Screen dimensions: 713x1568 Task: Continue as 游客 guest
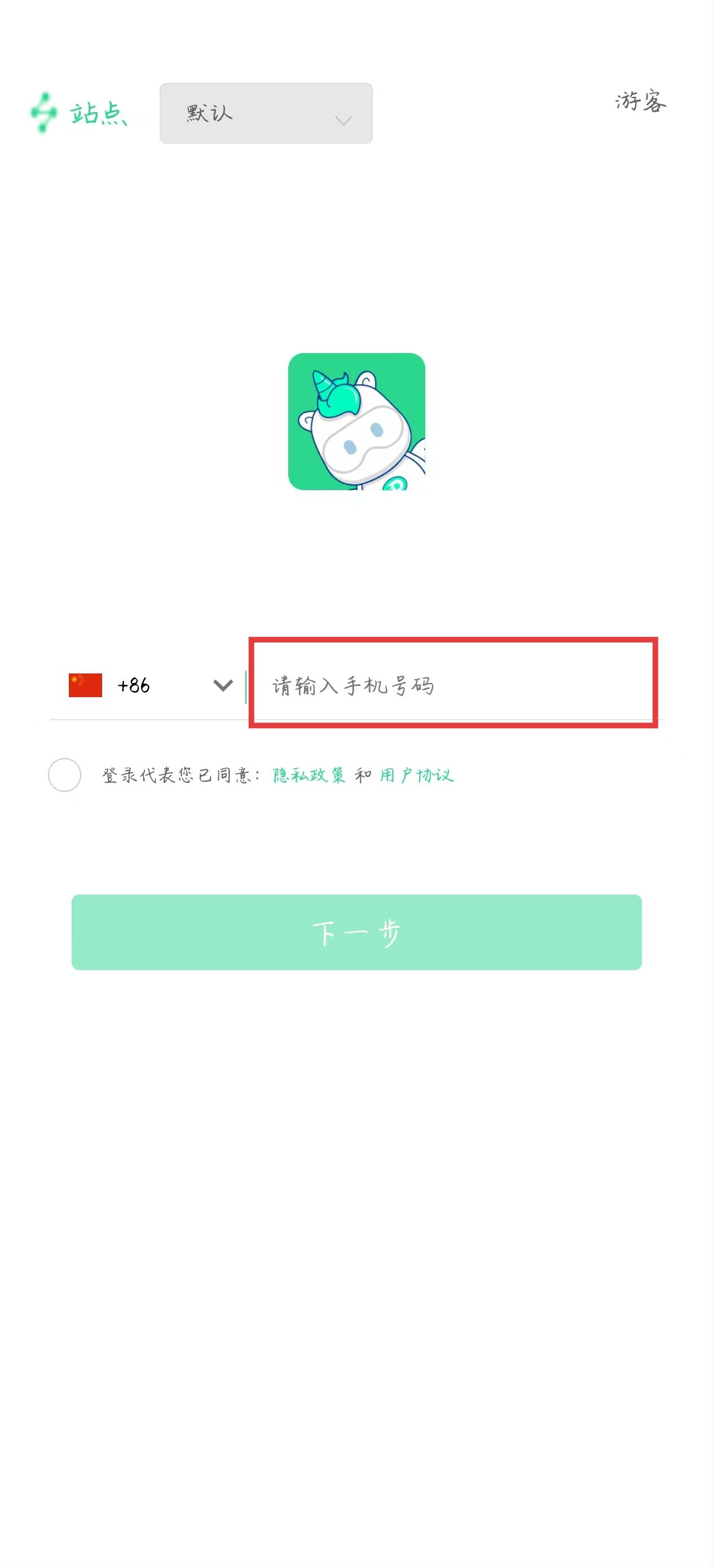coord(640,101)
